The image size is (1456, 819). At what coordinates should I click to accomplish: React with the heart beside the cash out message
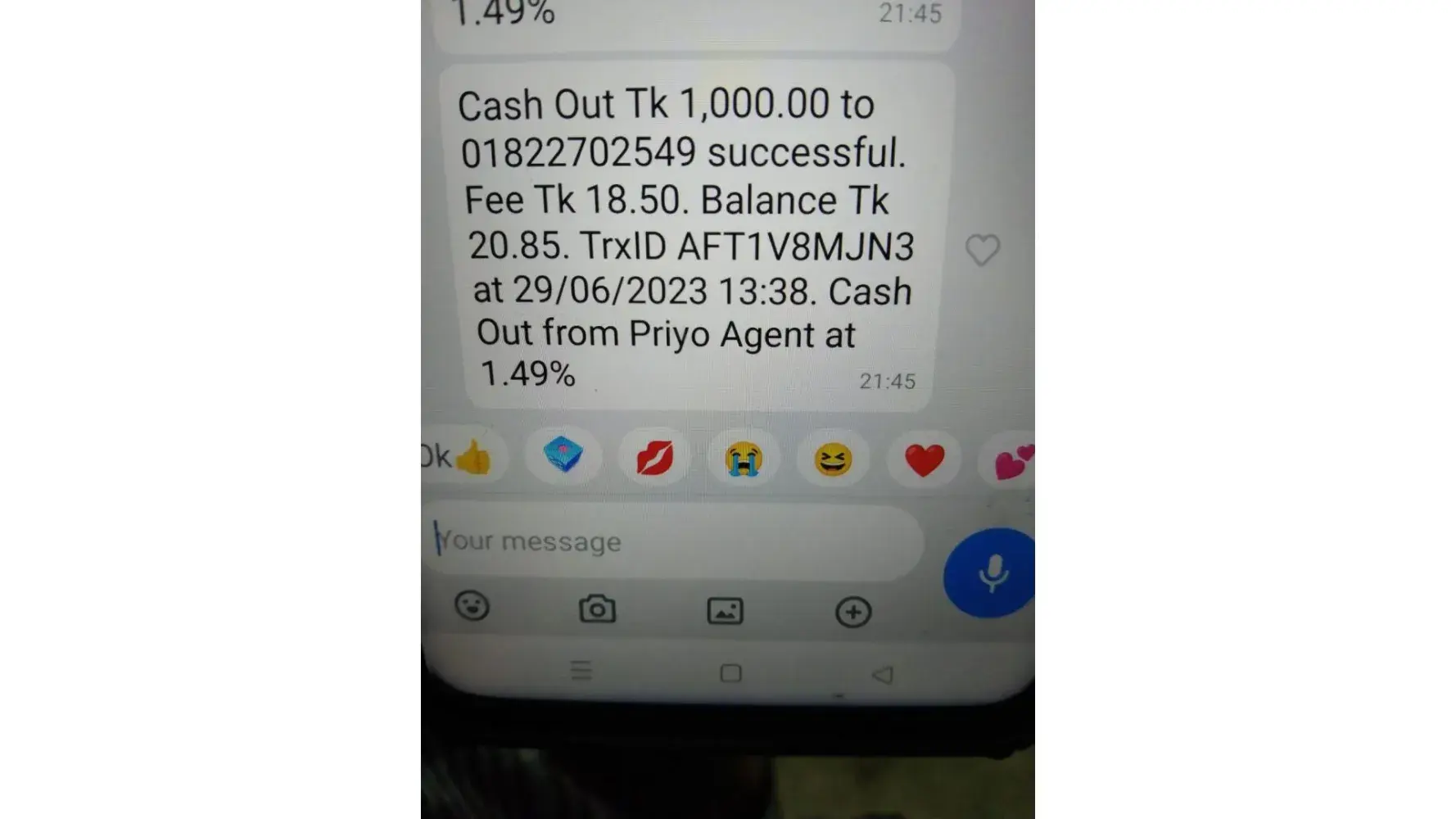982,250
